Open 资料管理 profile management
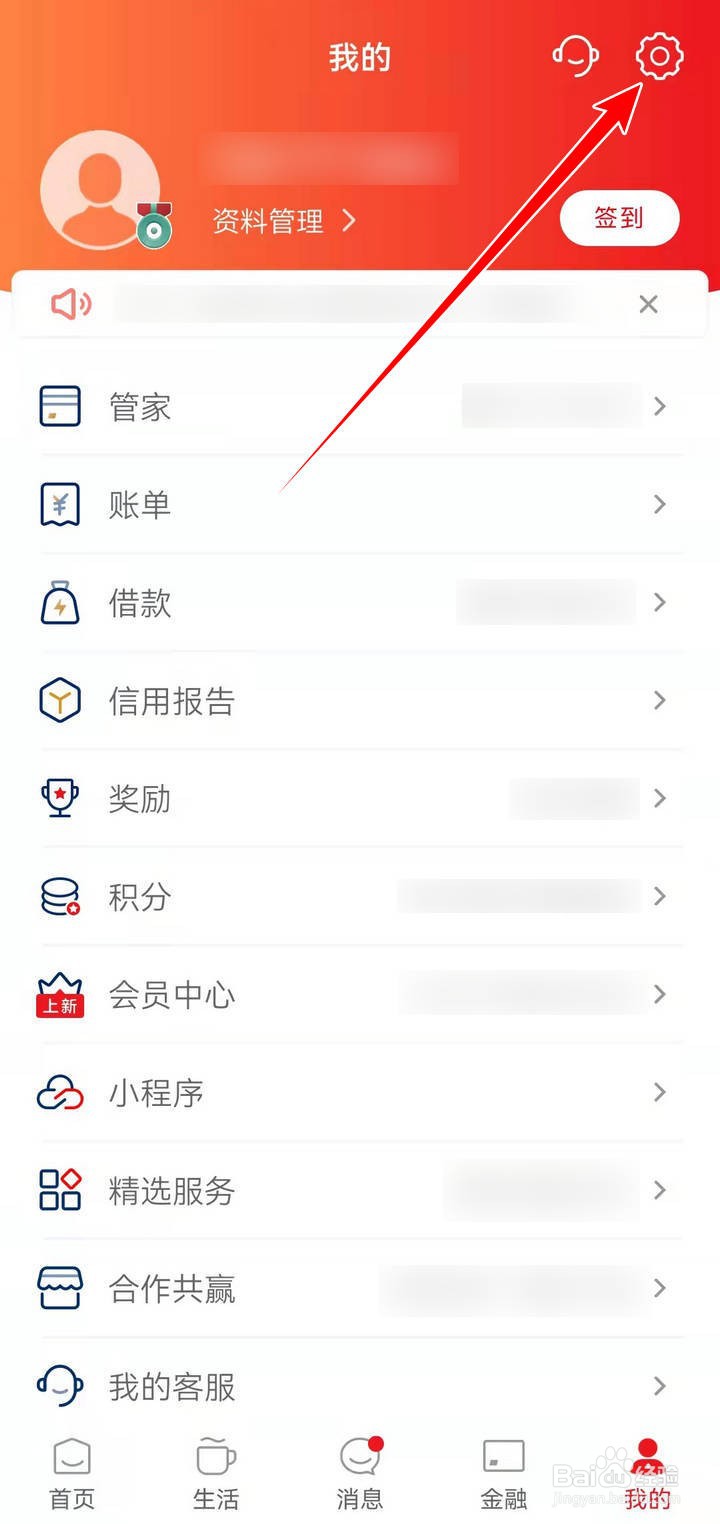The height and width of the screenshot is (1524, 720). coord(266,222)
